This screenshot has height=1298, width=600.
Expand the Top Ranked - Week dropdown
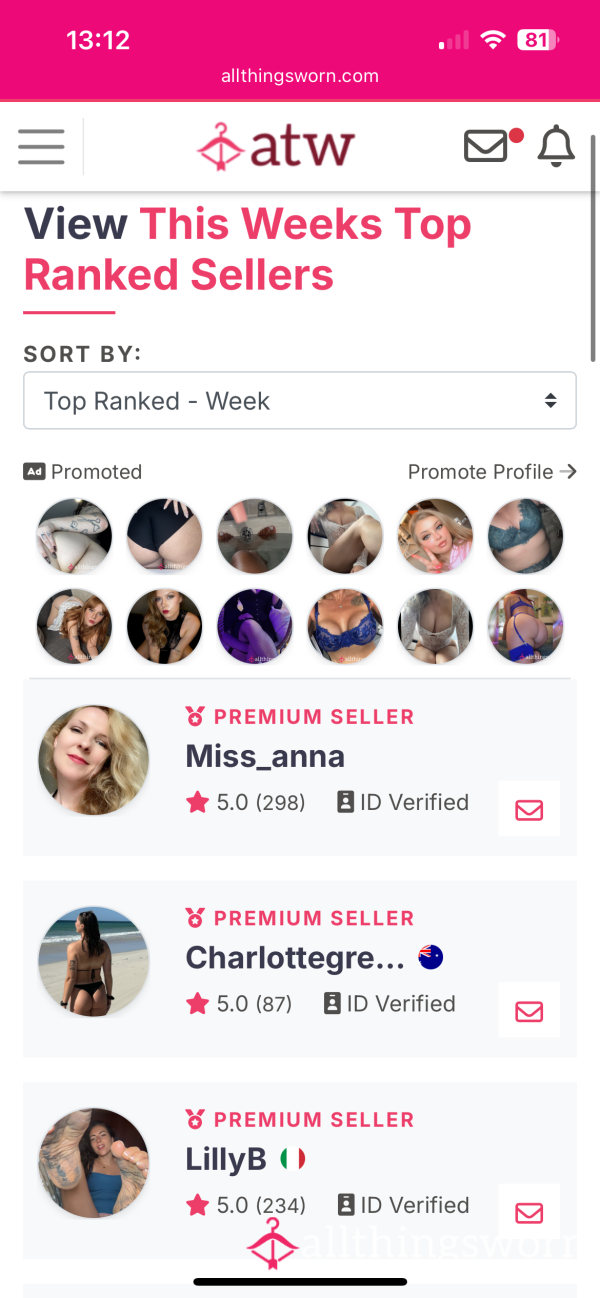tap(300, 401)
